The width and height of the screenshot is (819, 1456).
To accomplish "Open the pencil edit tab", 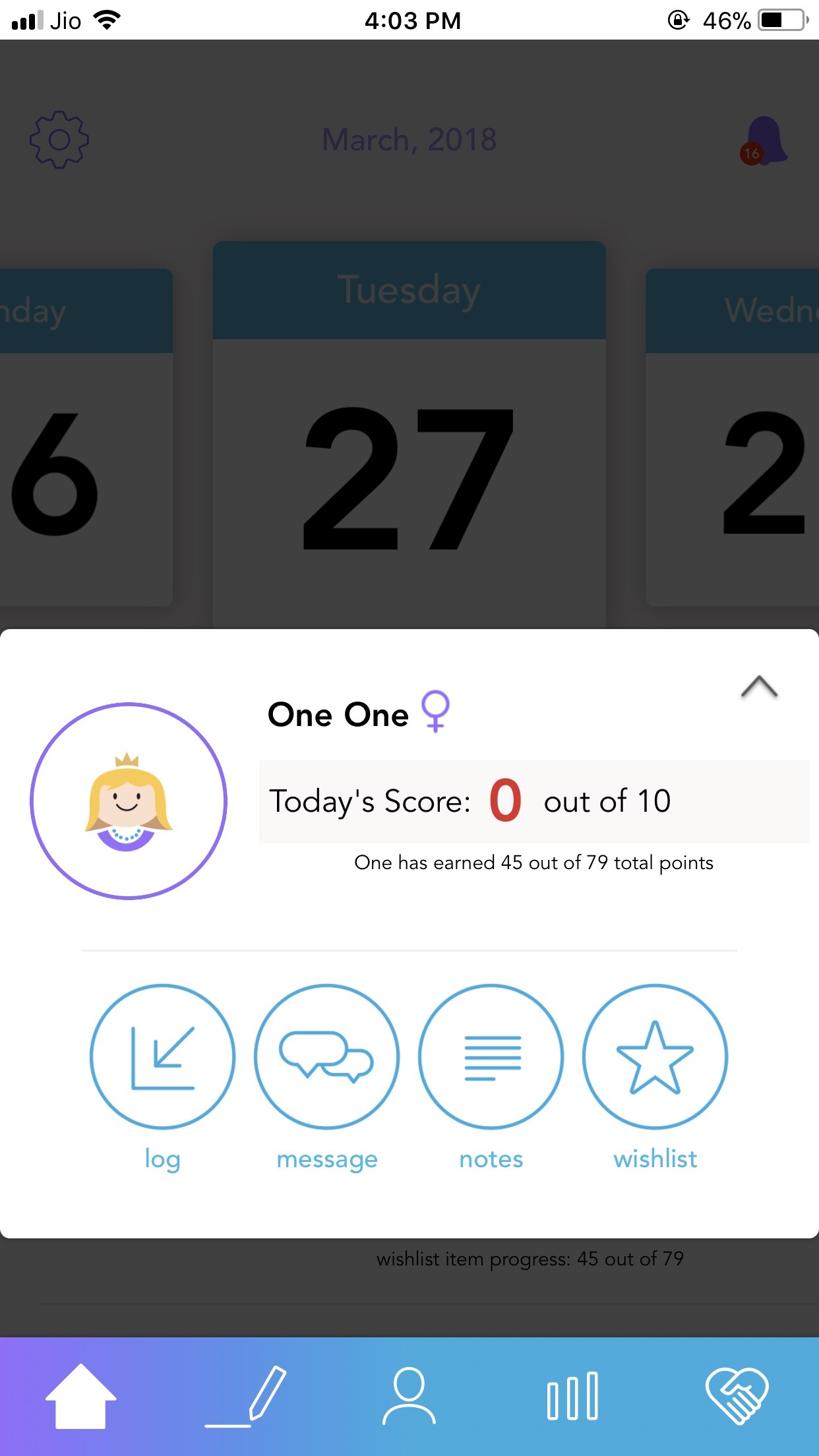I will (x=245, y=1396).
